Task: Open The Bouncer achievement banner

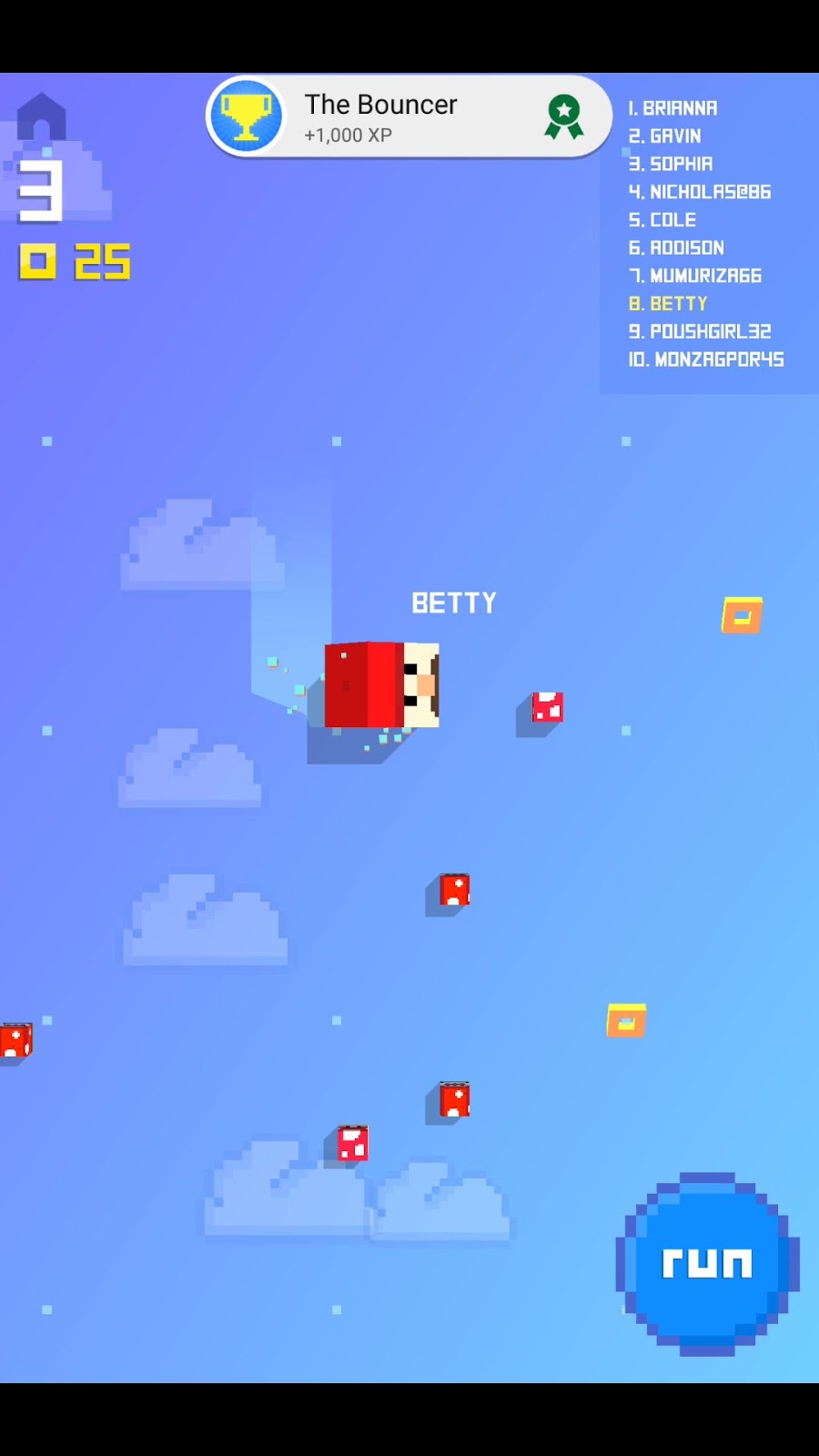Action: 409,117
